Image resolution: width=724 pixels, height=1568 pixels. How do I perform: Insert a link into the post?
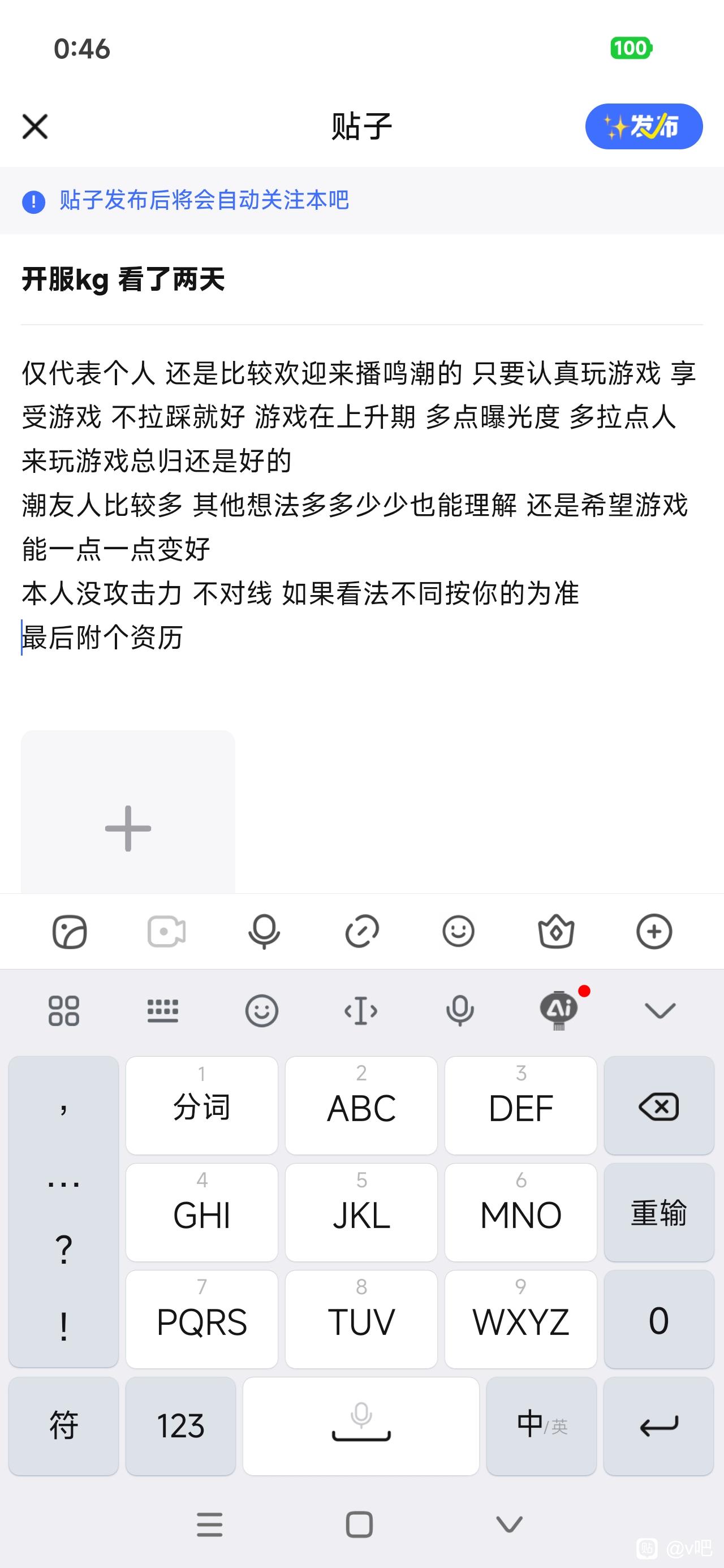pyautogui.click(x=361, y=931)
